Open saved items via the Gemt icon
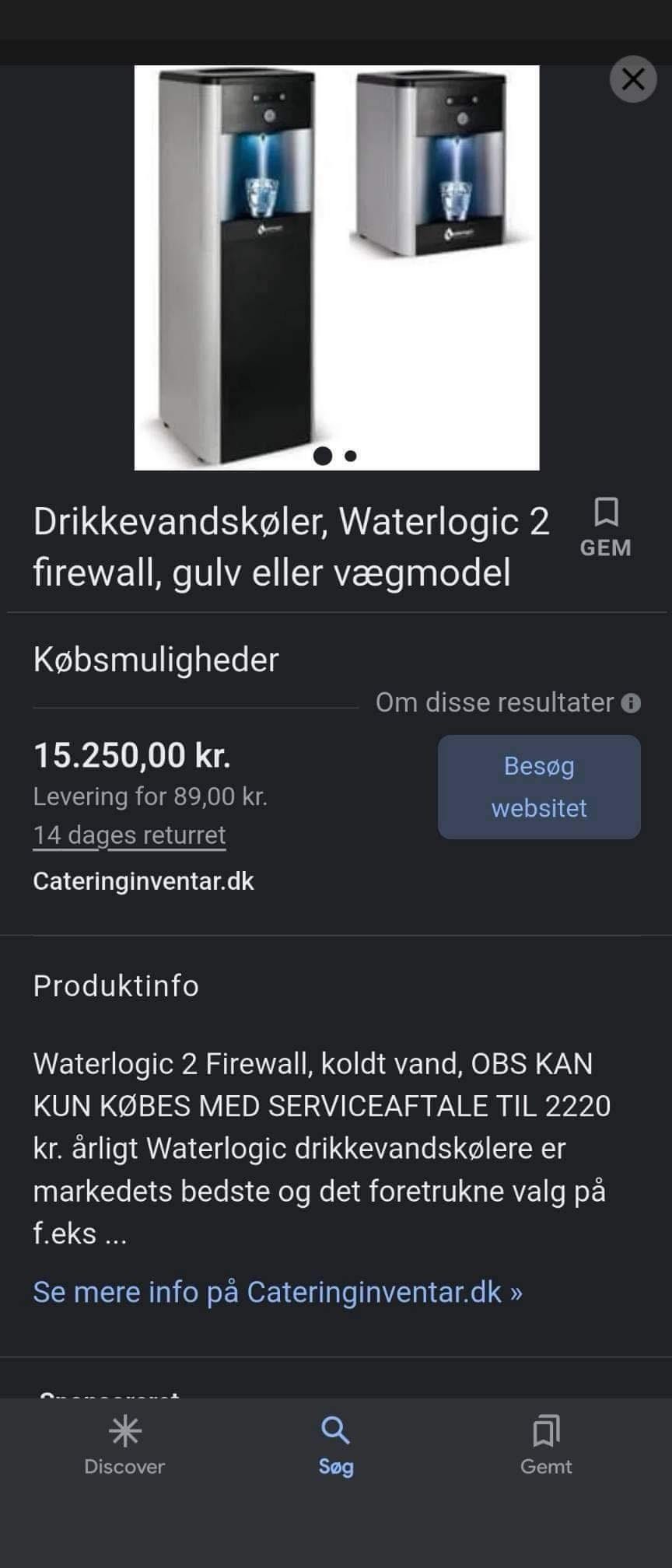The image size is (672, 1568). pyautogui.click(x=547, y=1443)
